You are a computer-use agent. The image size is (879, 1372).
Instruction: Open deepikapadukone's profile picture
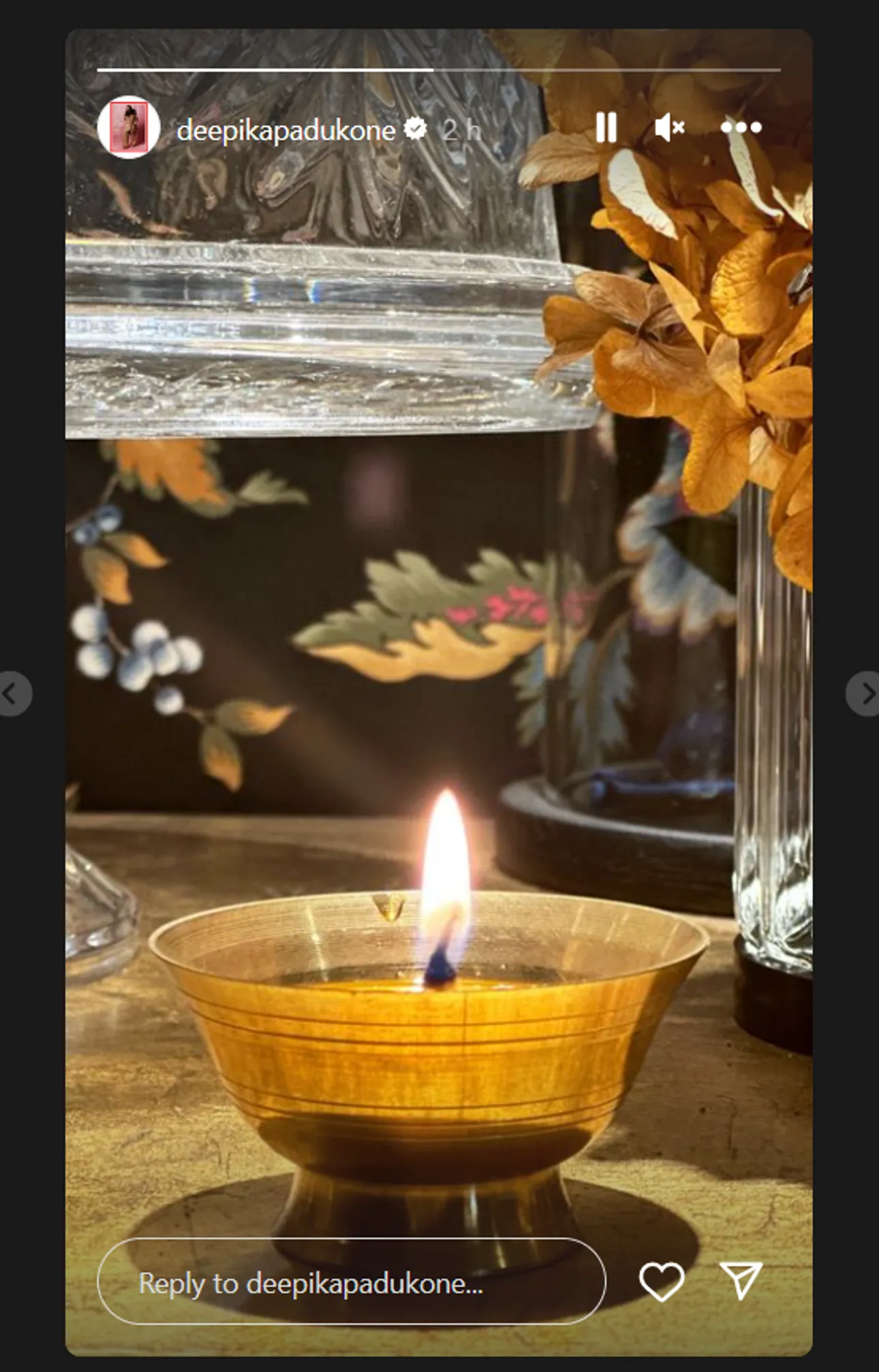[129, 127]
